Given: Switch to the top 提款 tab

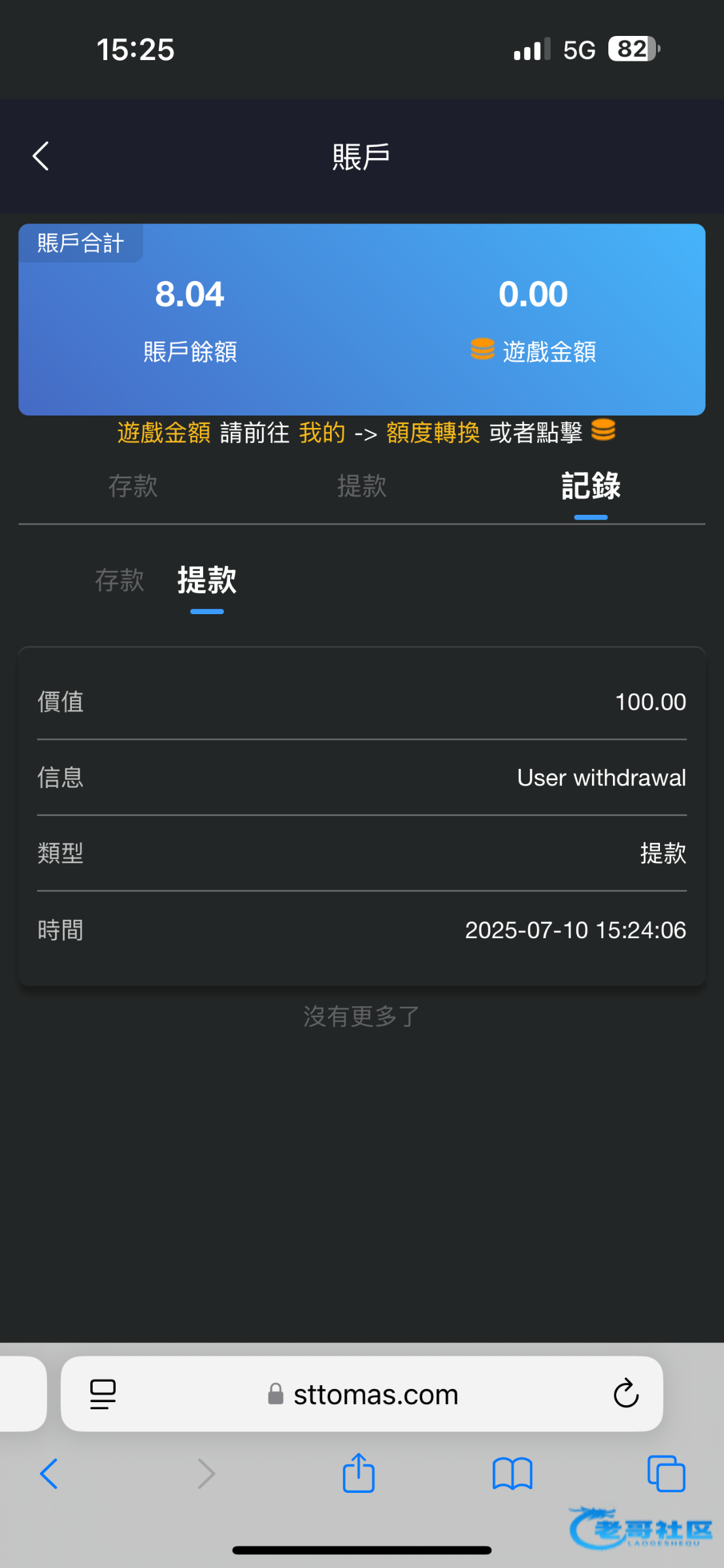Looking at the screenshot, I should click(361, 486).
